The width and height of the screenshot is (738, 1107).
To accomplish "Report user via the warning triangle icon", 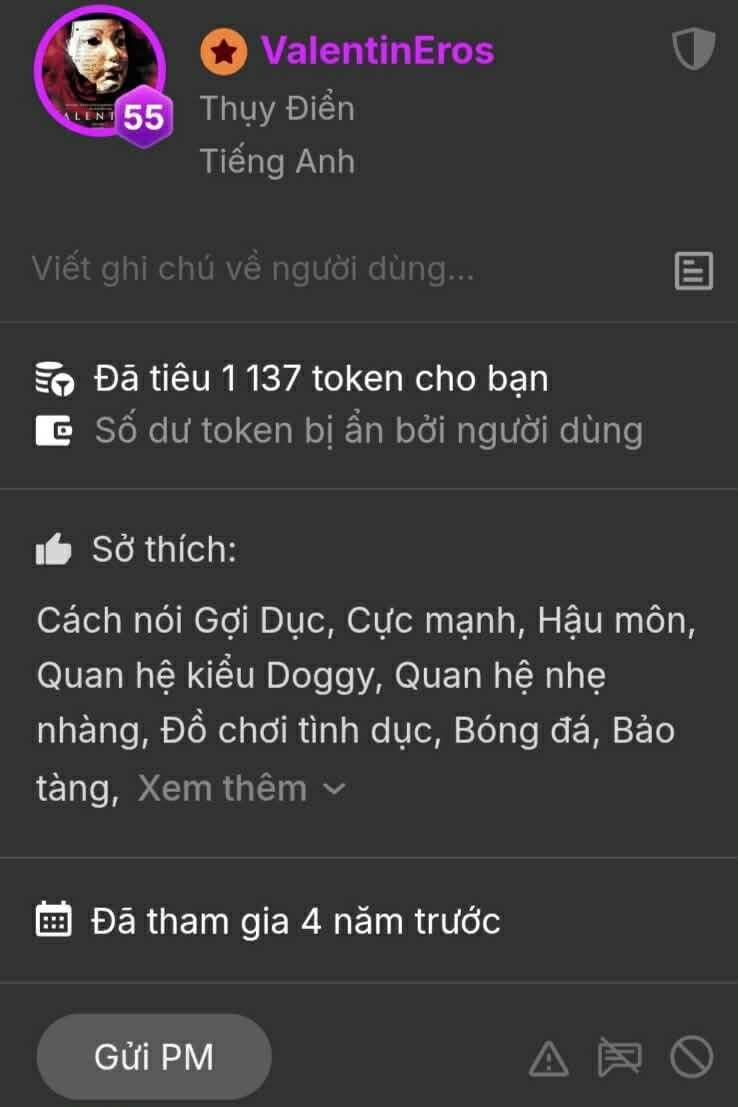I will point(549,1058).
